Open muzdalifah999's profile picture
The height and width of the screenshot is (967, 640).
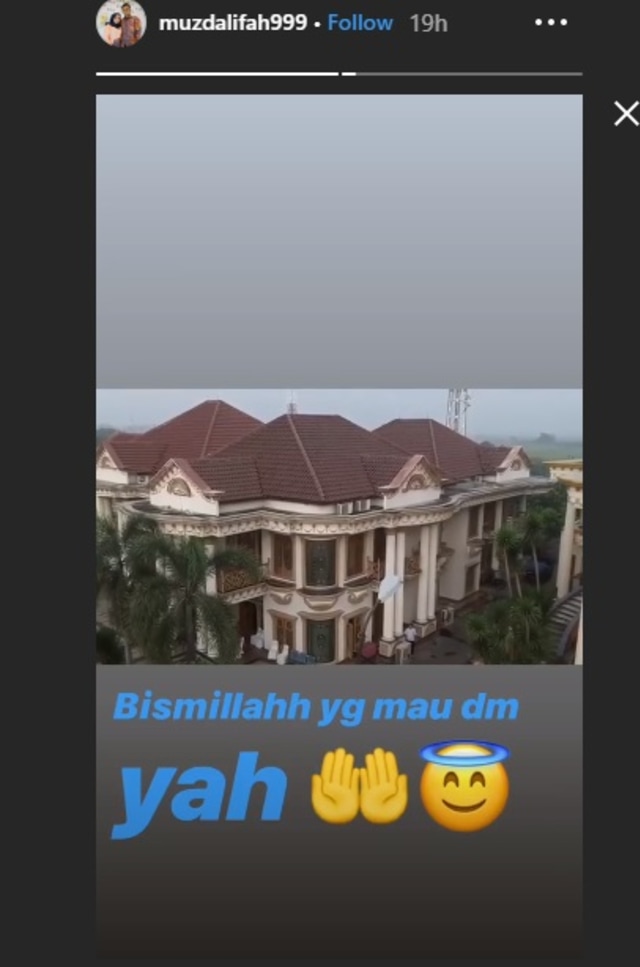pyautogui.click(x=121, y=22)
